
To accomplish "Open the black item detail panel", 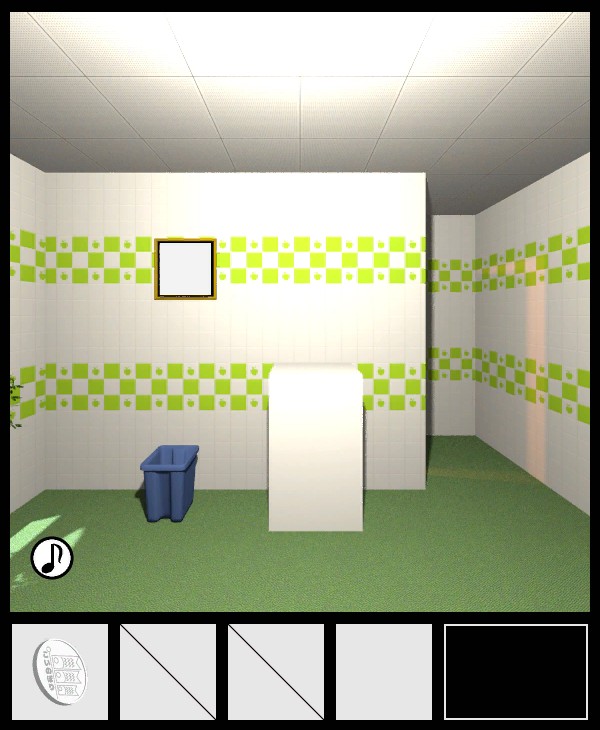I will pyautogui.click(x=516, y=672).
